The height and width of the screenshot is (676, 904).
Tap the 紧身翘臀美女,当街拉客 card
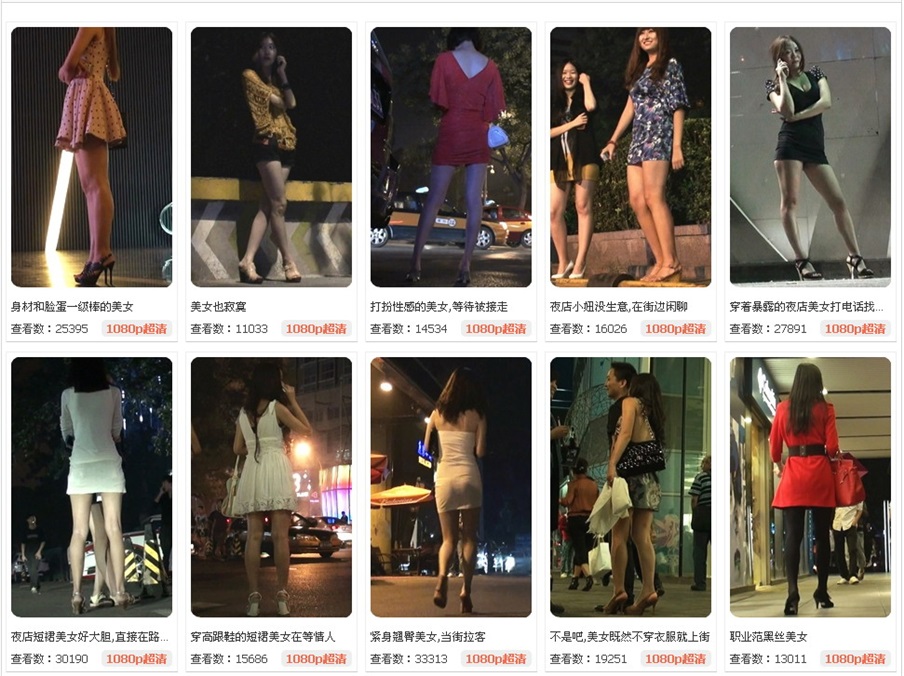click(451, 487)
